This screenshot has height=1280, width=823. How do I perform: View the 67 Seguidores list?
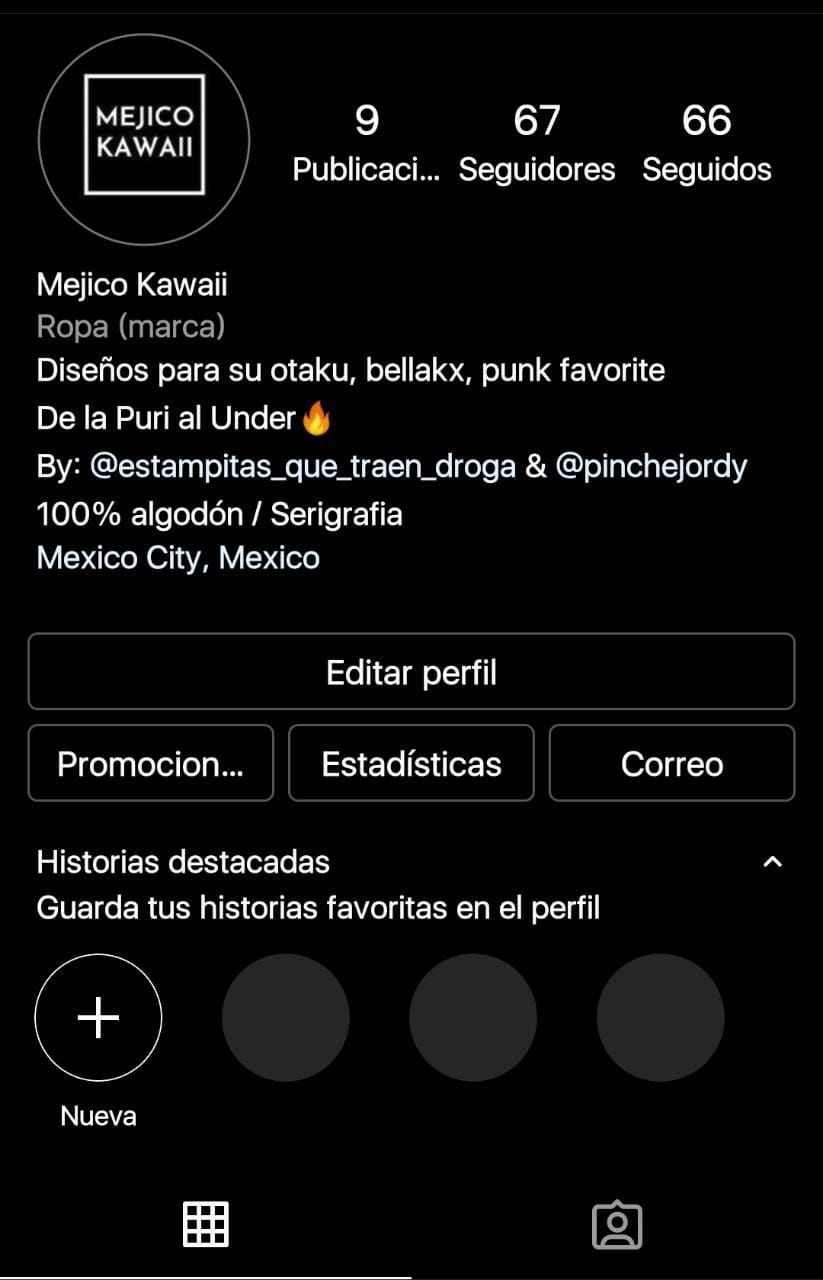click(x=537, y=144)
